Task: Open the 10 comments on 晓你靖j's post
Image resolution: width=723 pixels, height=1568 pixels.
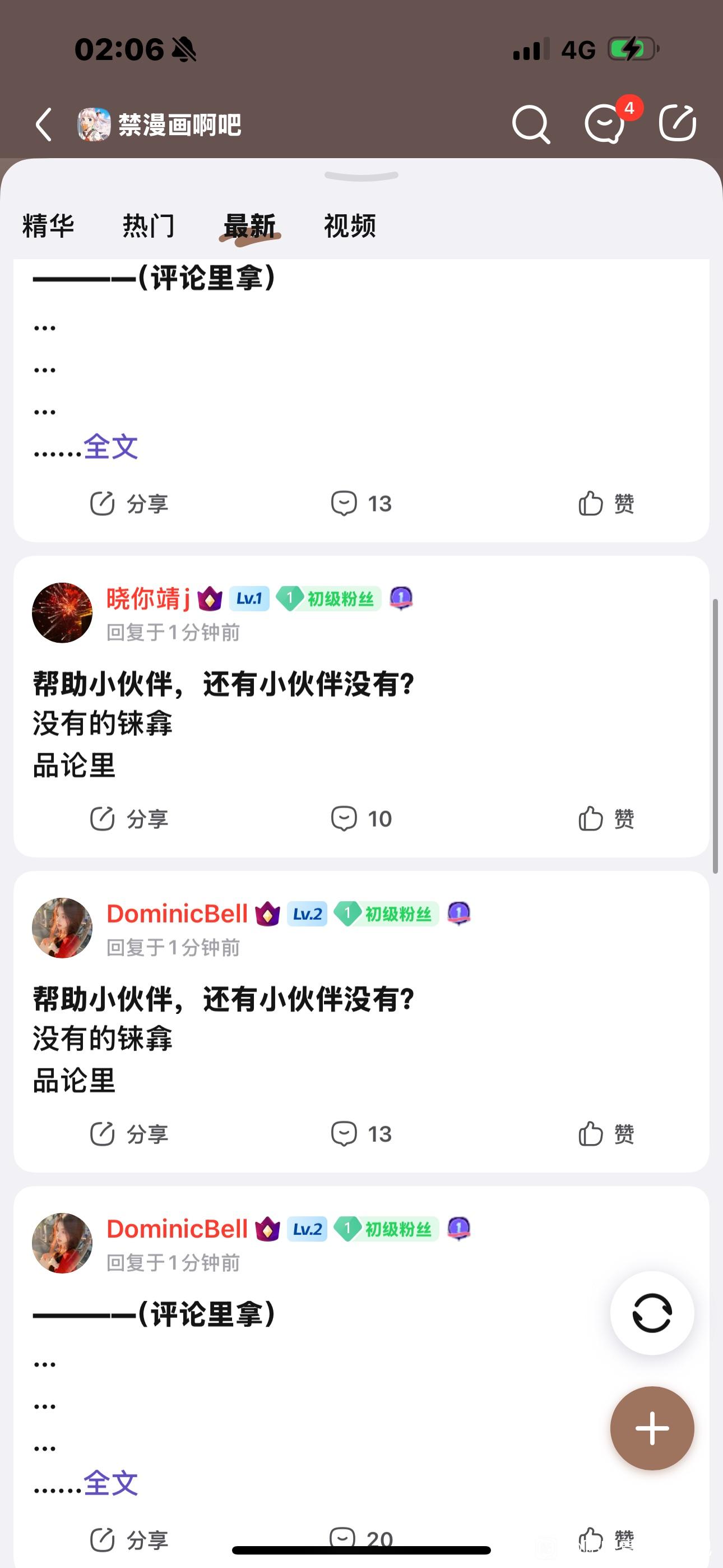Action: point(361,819)
